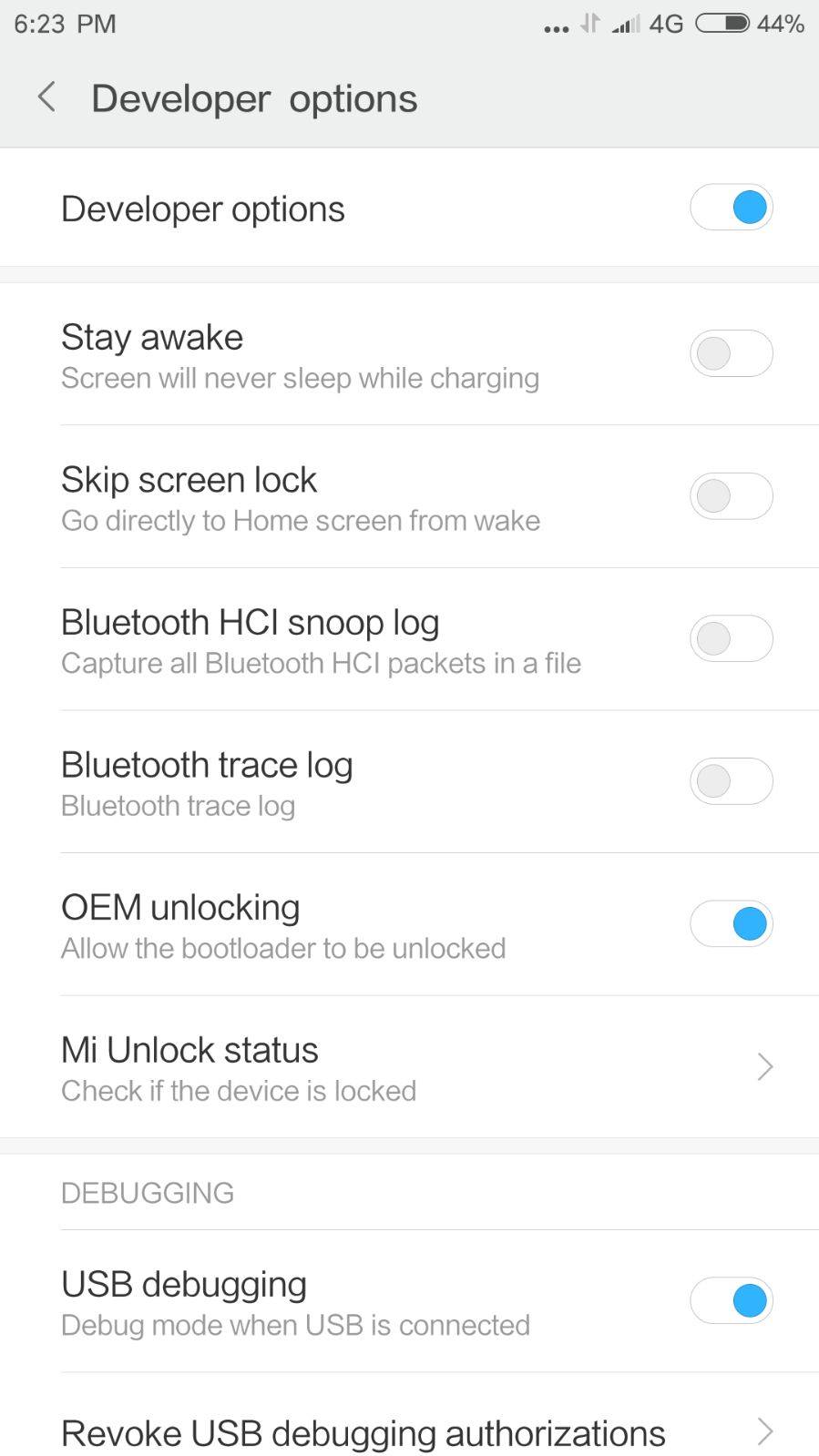Turn off the main Developer options switch
The height and width of the screenshot is (1456, 819).
click(731, 208)
